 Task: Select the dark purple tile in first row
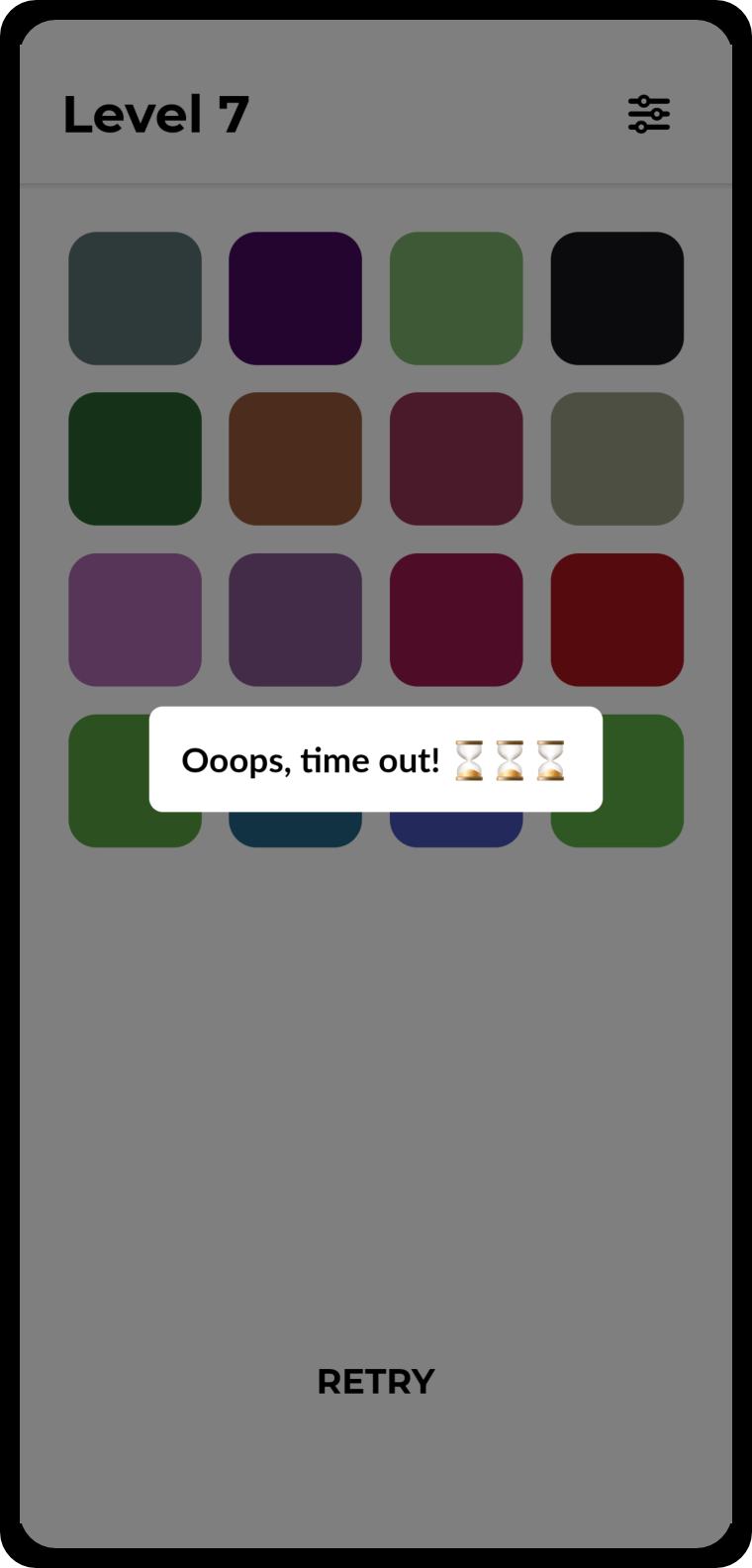[295, 298]
